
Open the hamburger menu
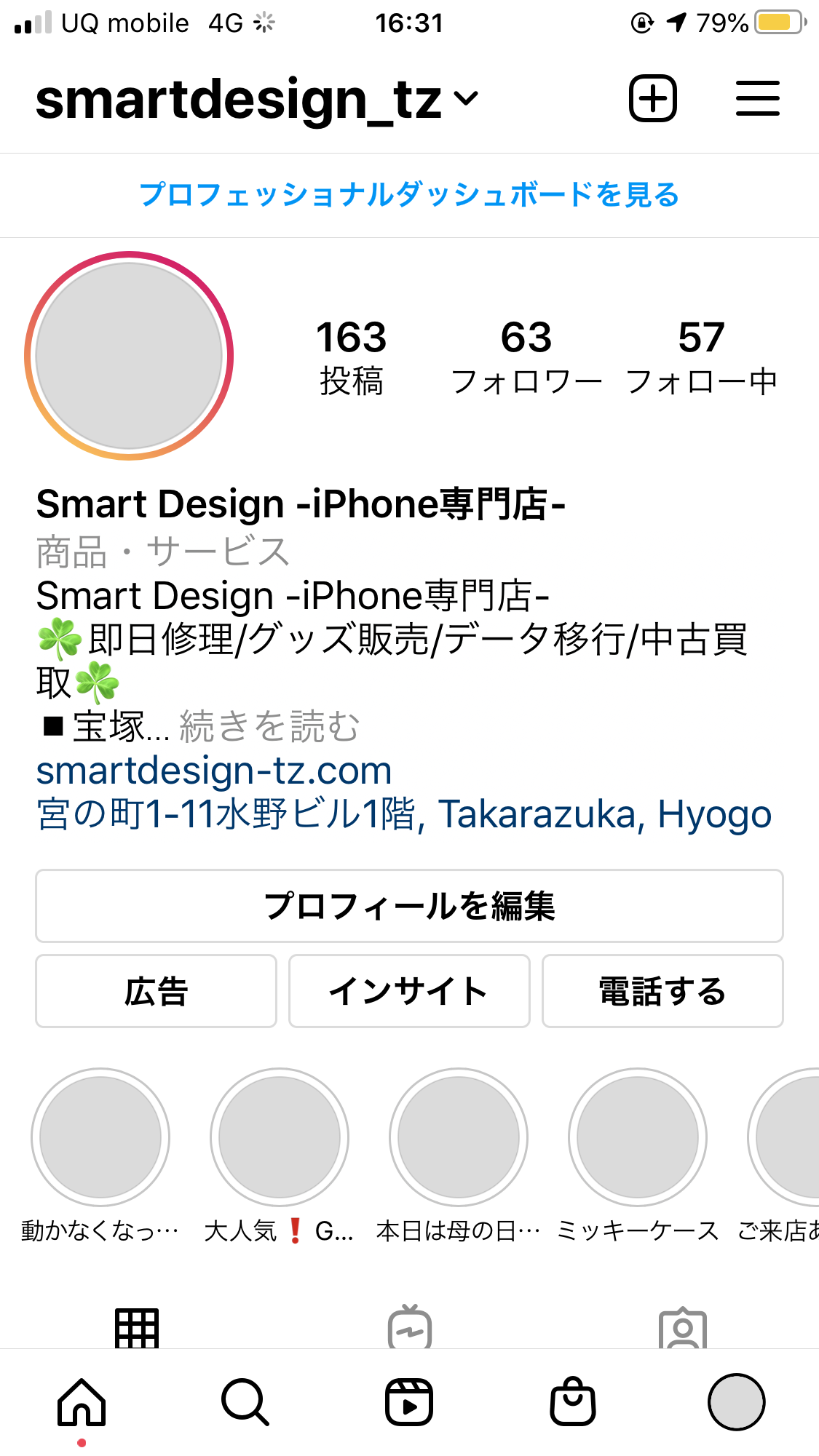click(x=757, y=98)
